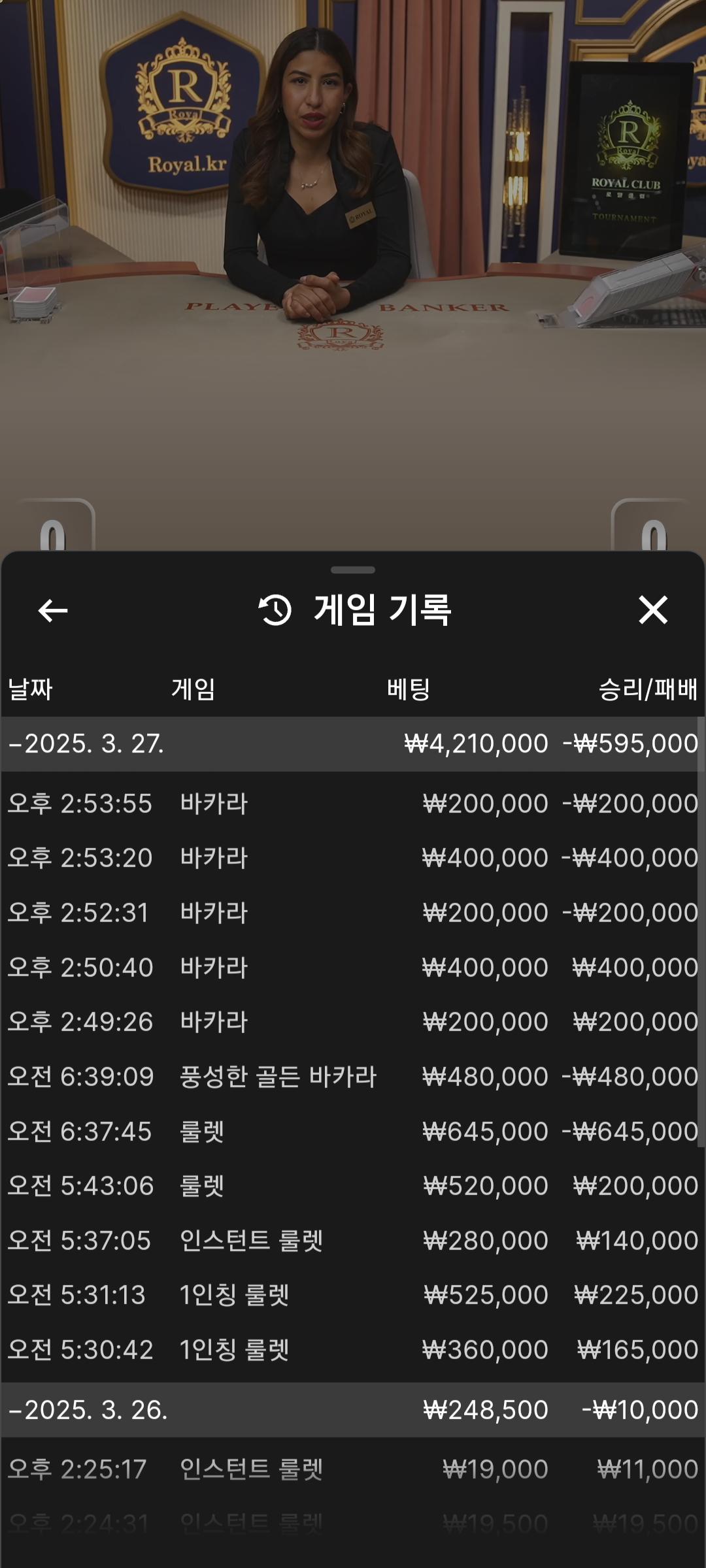Open the 풍성한 골든 바카라 record
This screenshot has height=1568, width=706.
coord(353,1077)
